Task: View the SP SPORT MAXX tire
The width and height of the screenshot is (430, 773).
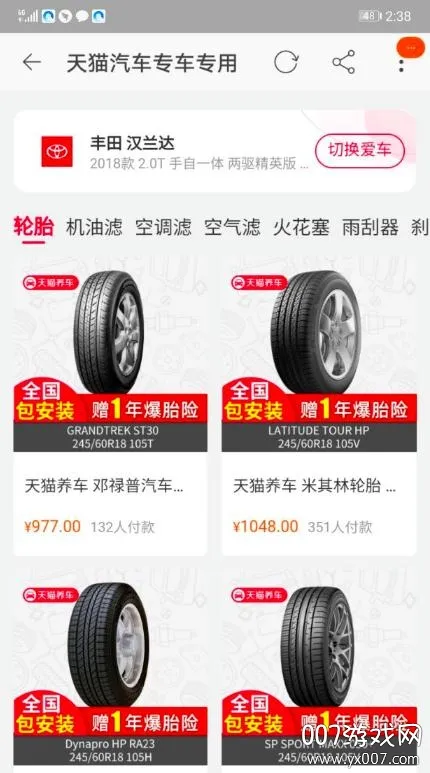Action: 319,670
